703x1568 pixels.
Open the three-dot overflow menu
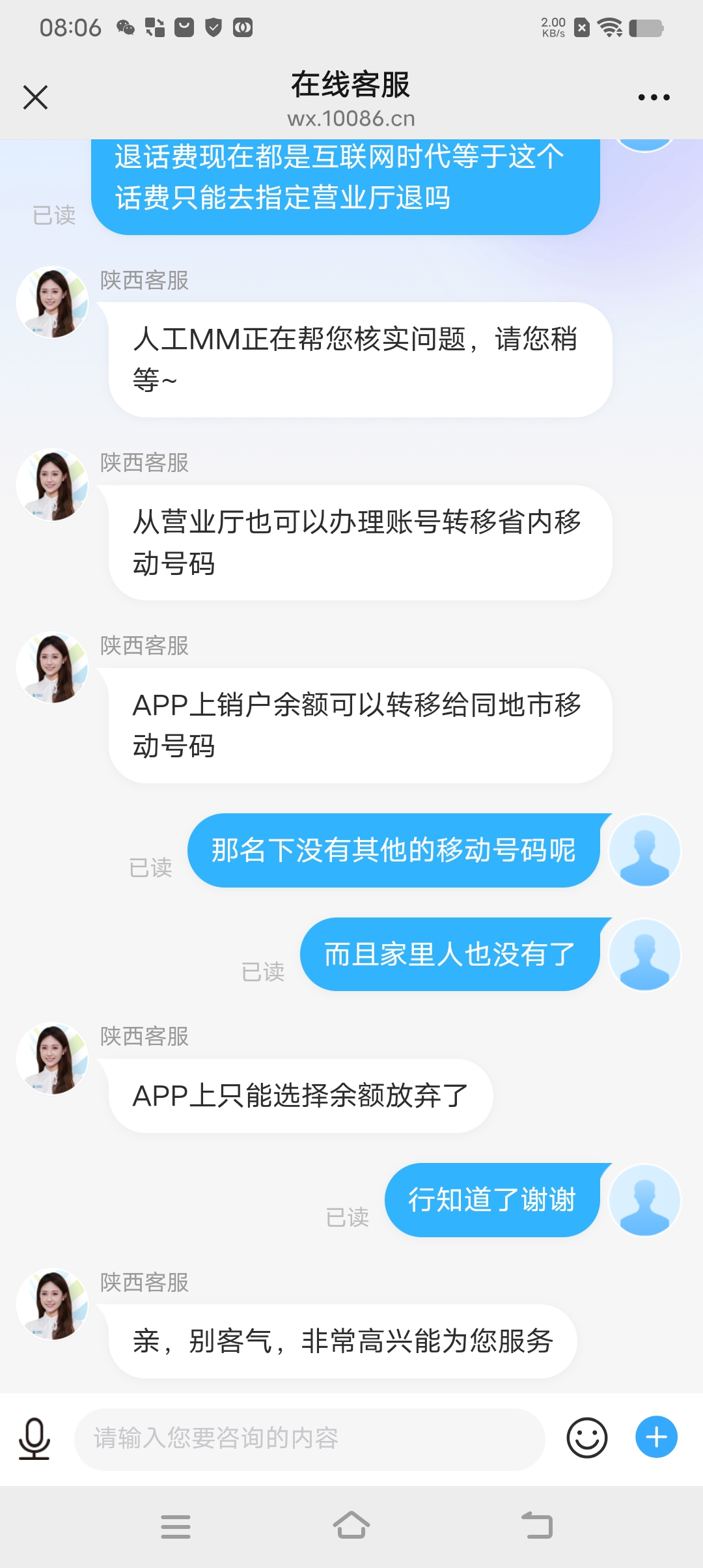point(654,98)
